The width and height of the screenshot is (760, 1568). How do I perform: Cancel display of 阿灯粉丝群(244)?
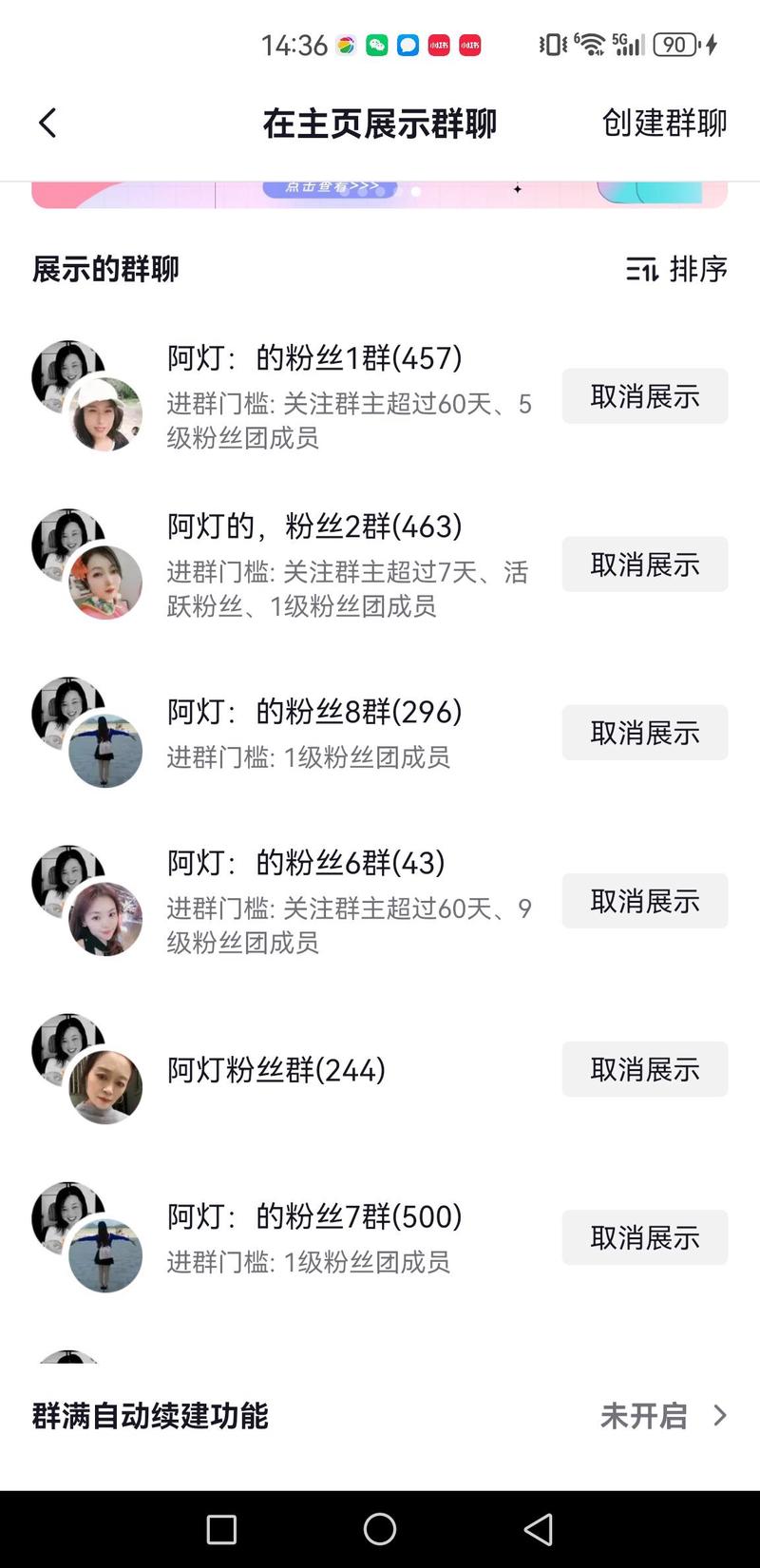(645, 1069)
